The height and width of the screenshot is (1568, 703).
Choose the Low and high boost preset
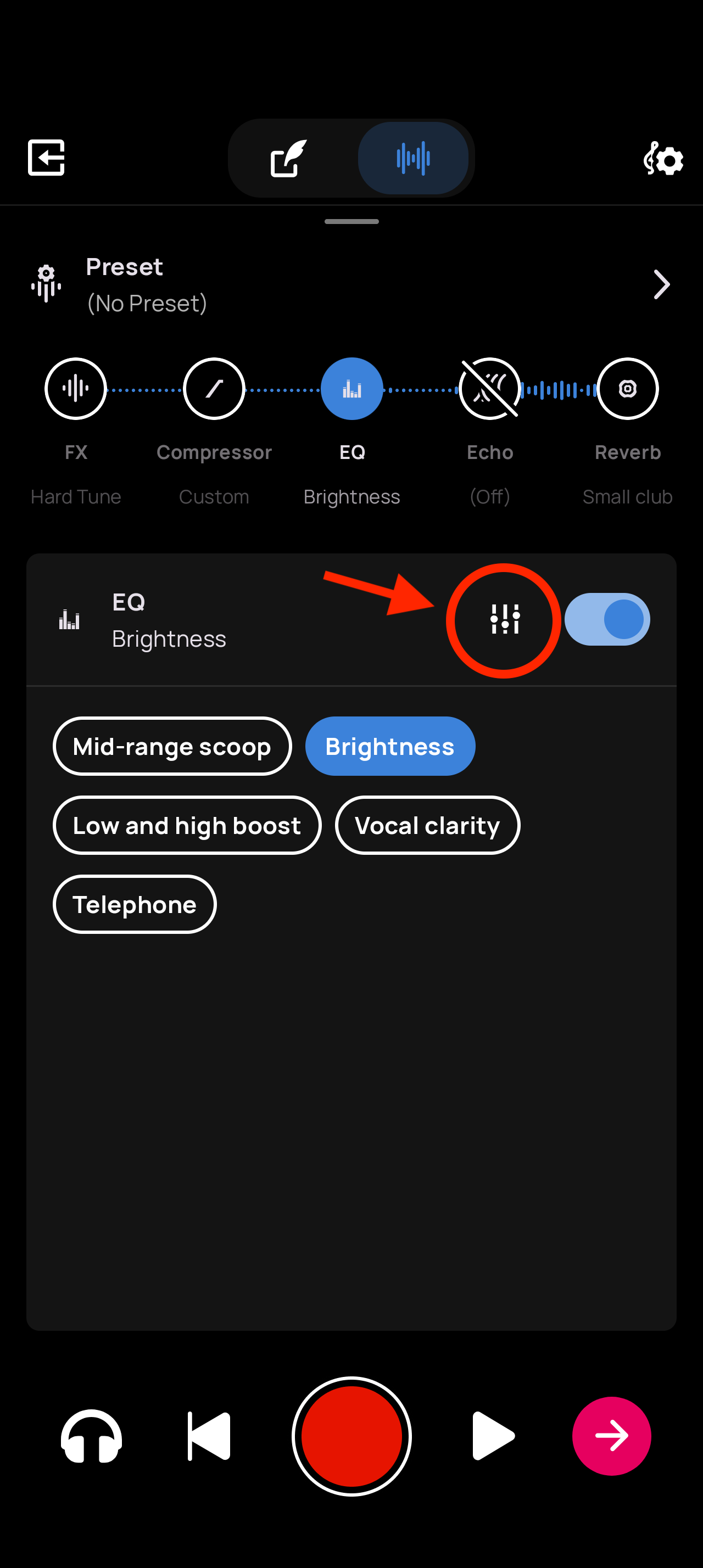[x=187, y=825]
